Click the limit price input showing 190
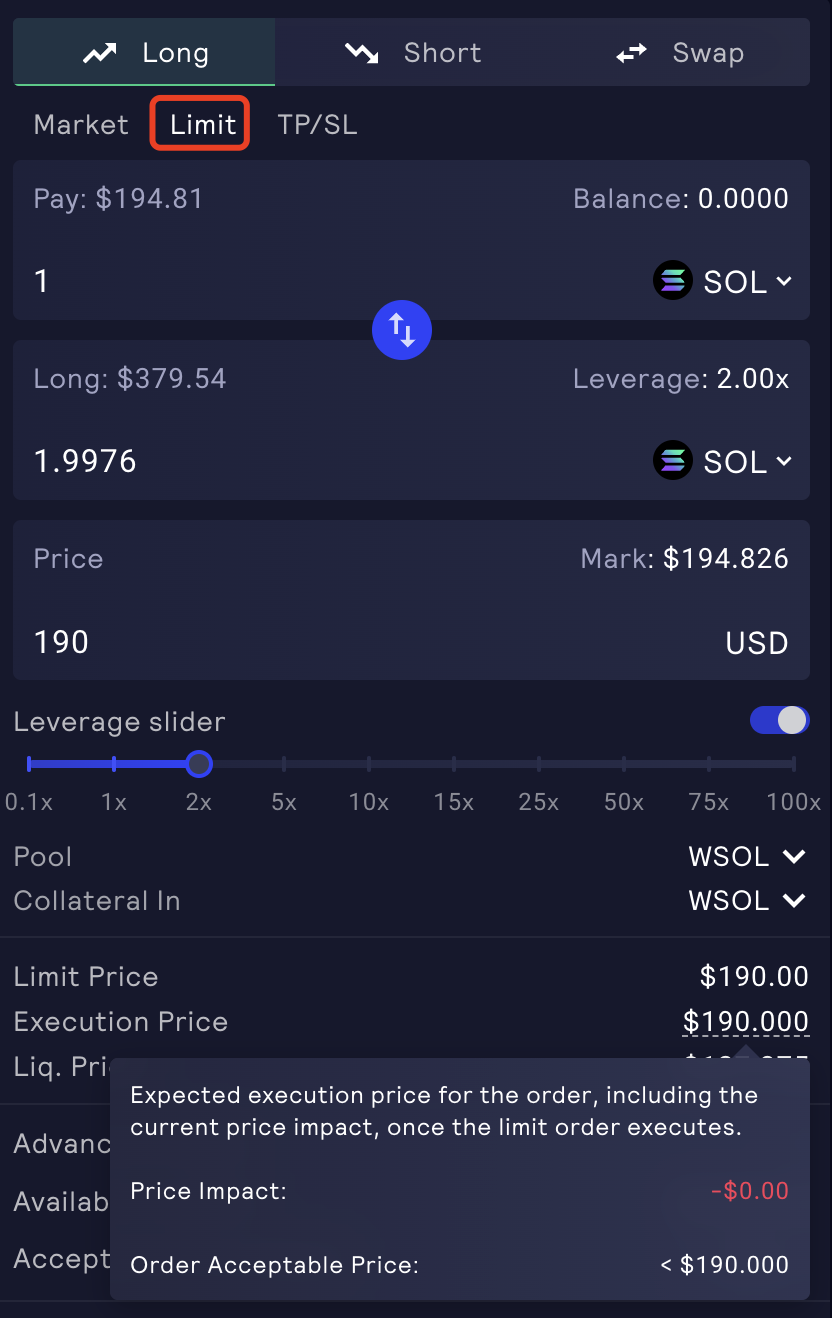The width and height of the screenshot is (832, 1318). tap(60, 641)
